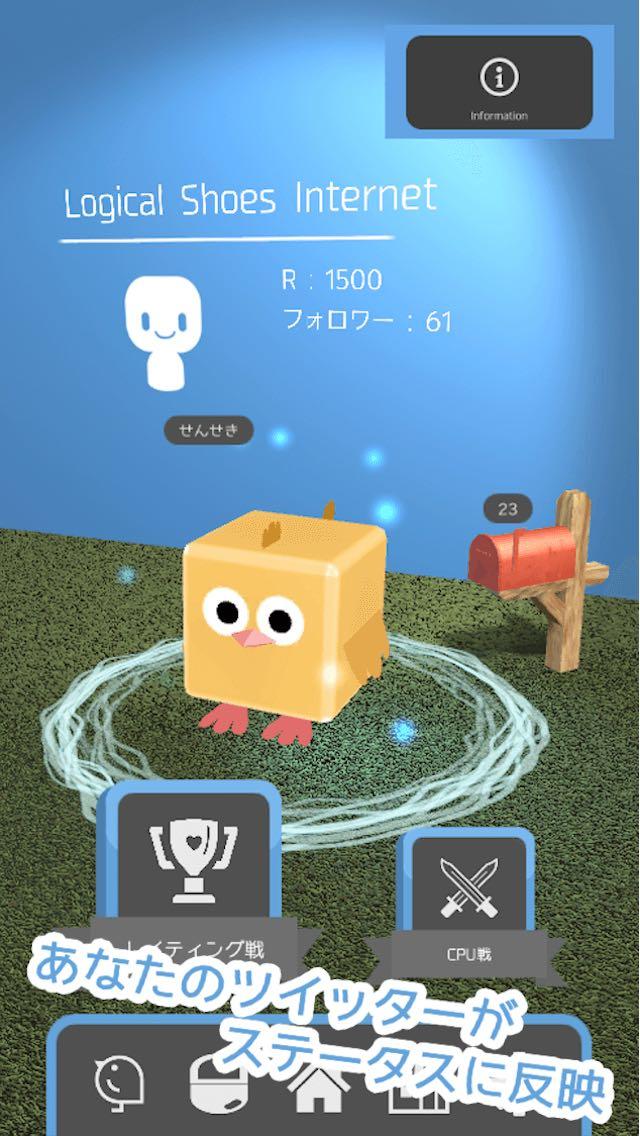Open the せんせき battle record
Screen dimensions: 640x1136
click(208, 431)
